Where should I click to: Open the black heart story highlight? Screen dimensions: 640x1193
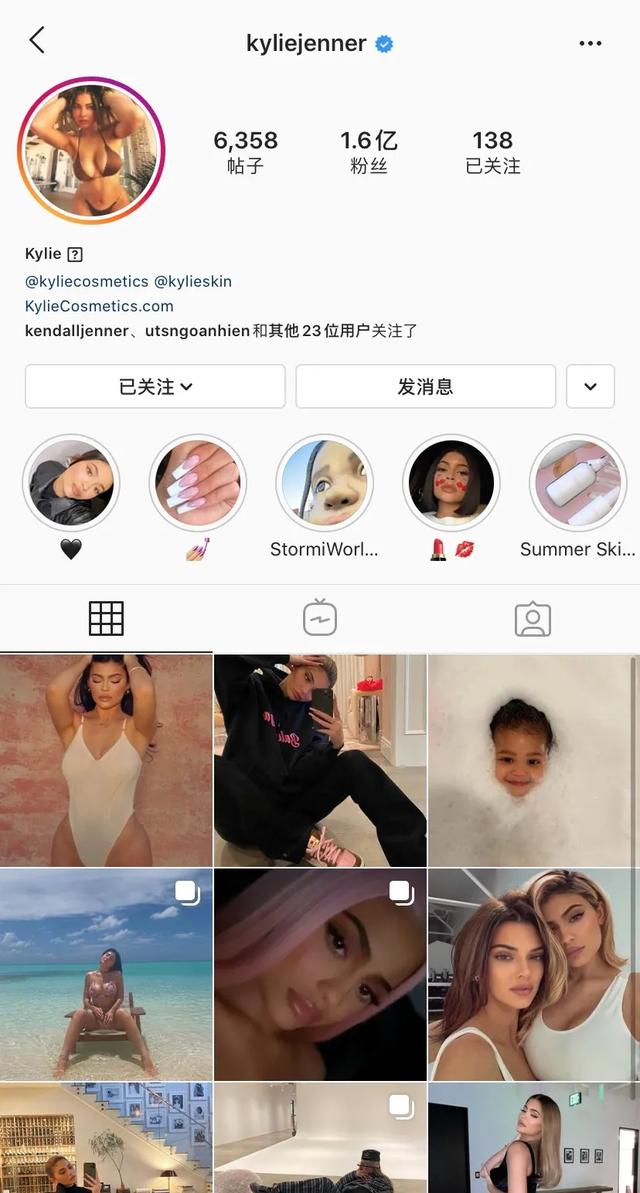point(71,484)
